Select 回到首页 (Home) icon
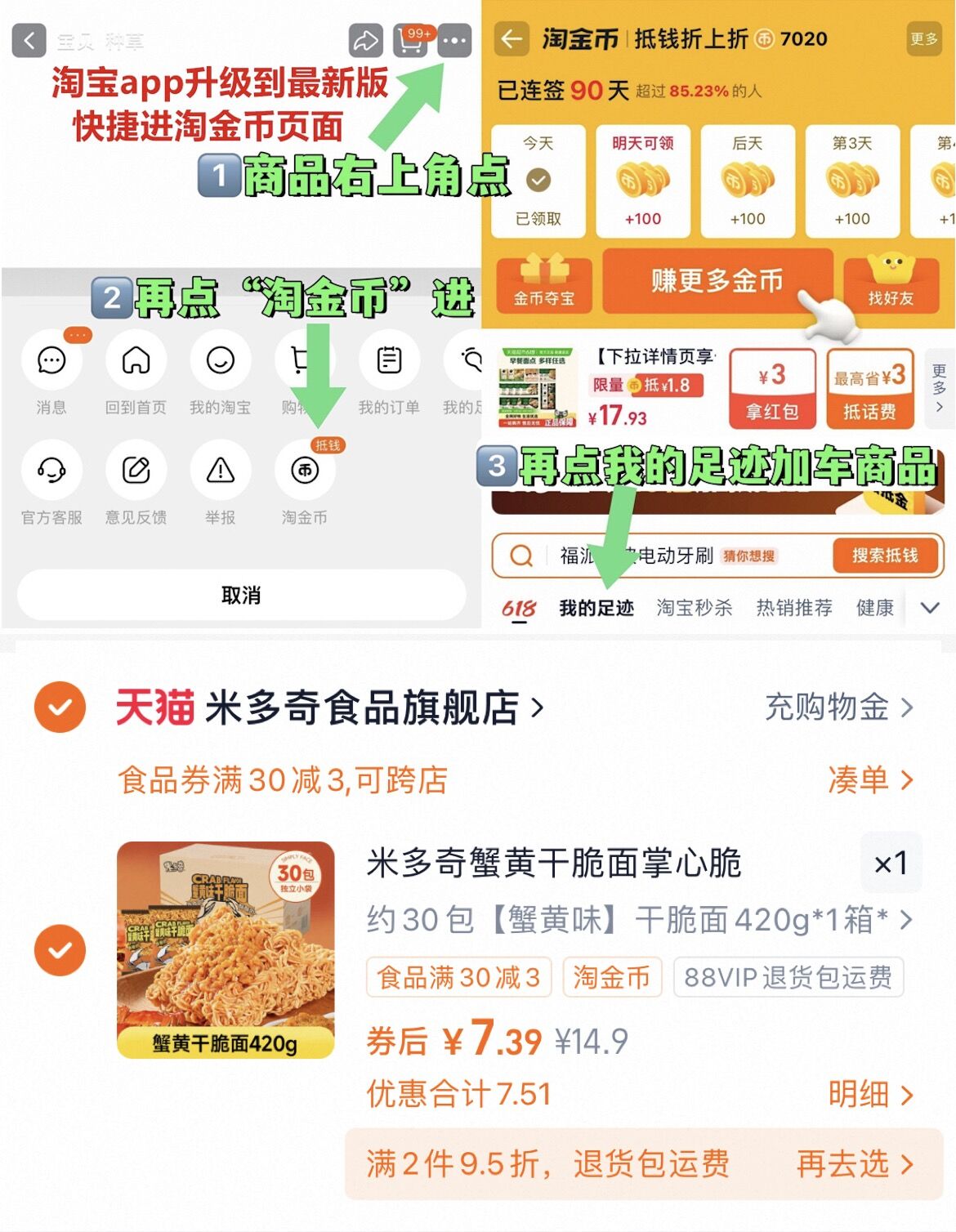The height and width of the screenshot is (1232, 956). click(136, 359)
